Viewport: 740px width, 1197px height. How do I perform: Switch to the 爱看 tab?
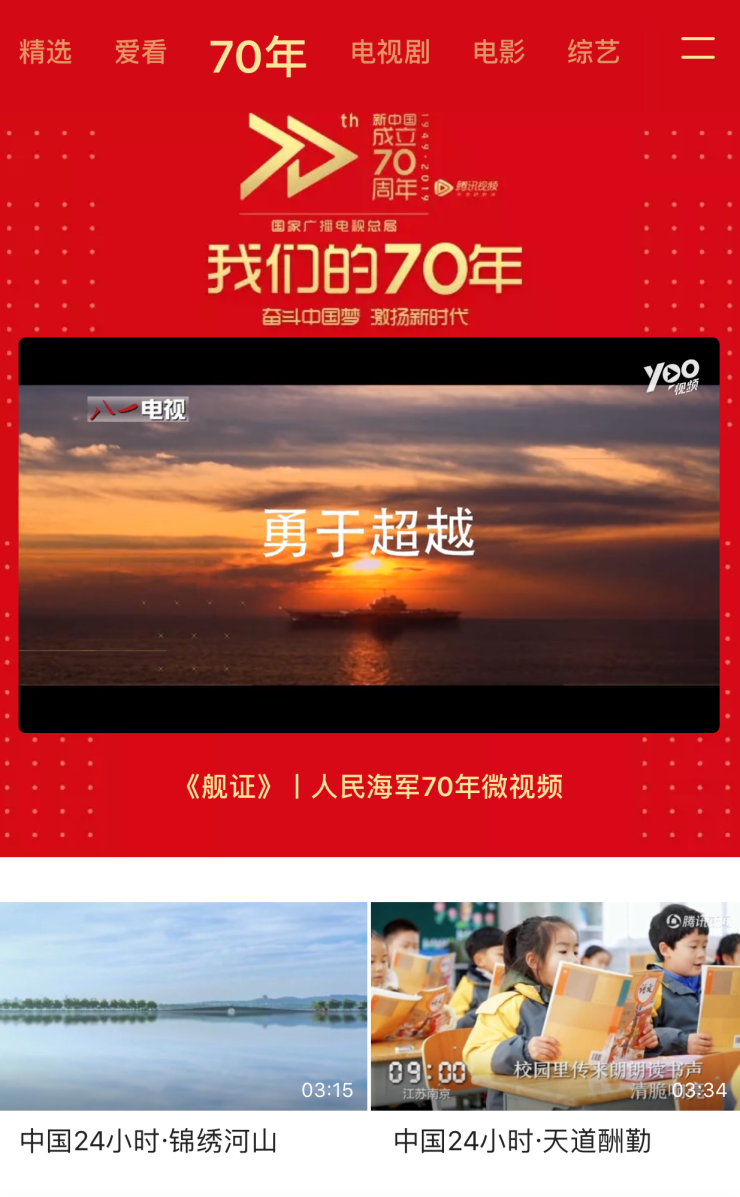coord(140,52)
